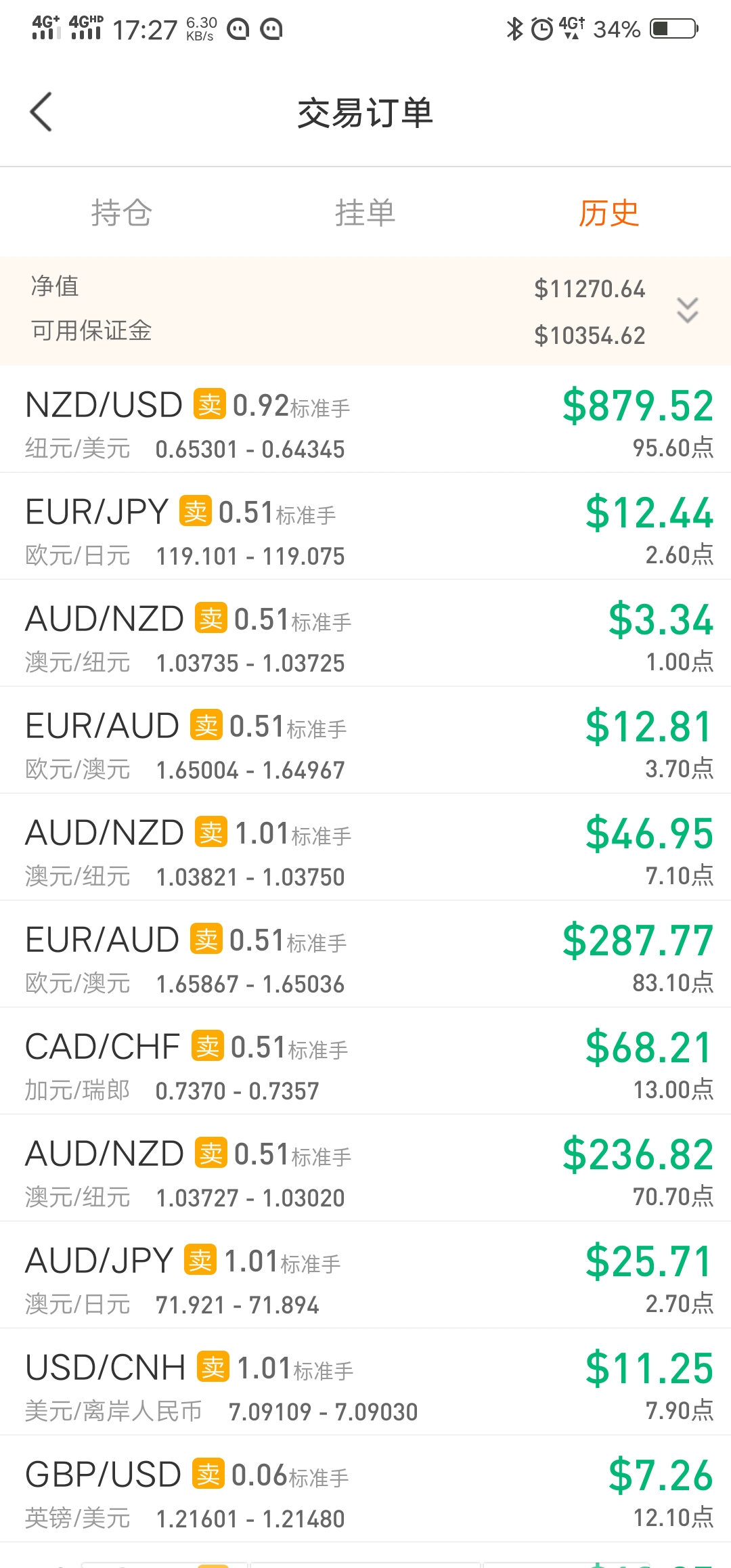Switch to the 挂单 tab
731x1568 pixels.
[365, 213]
